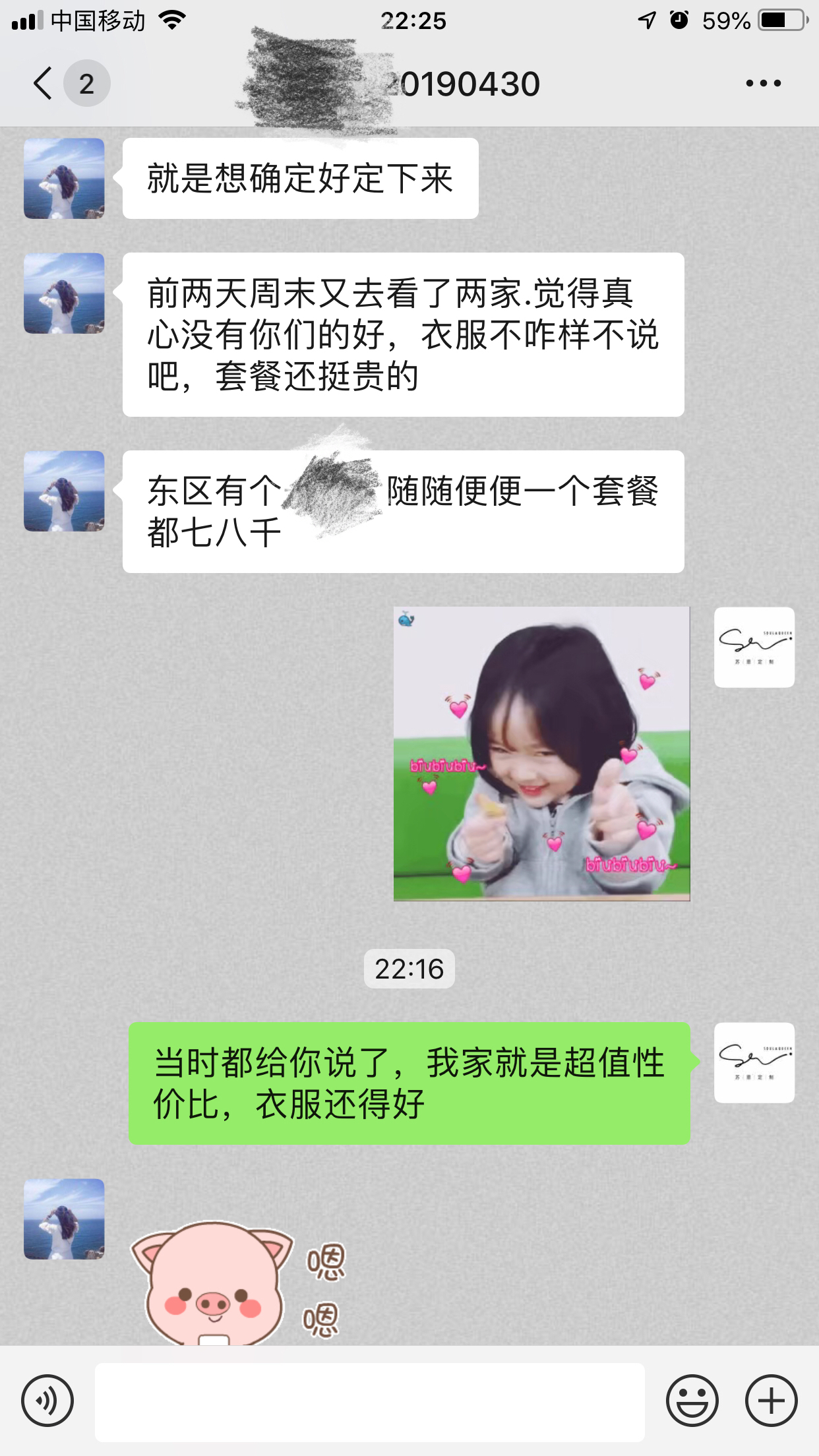Screen dimensions: 819x1456
Task: Open the plus attachments menu
Action: pos(771,1401)
